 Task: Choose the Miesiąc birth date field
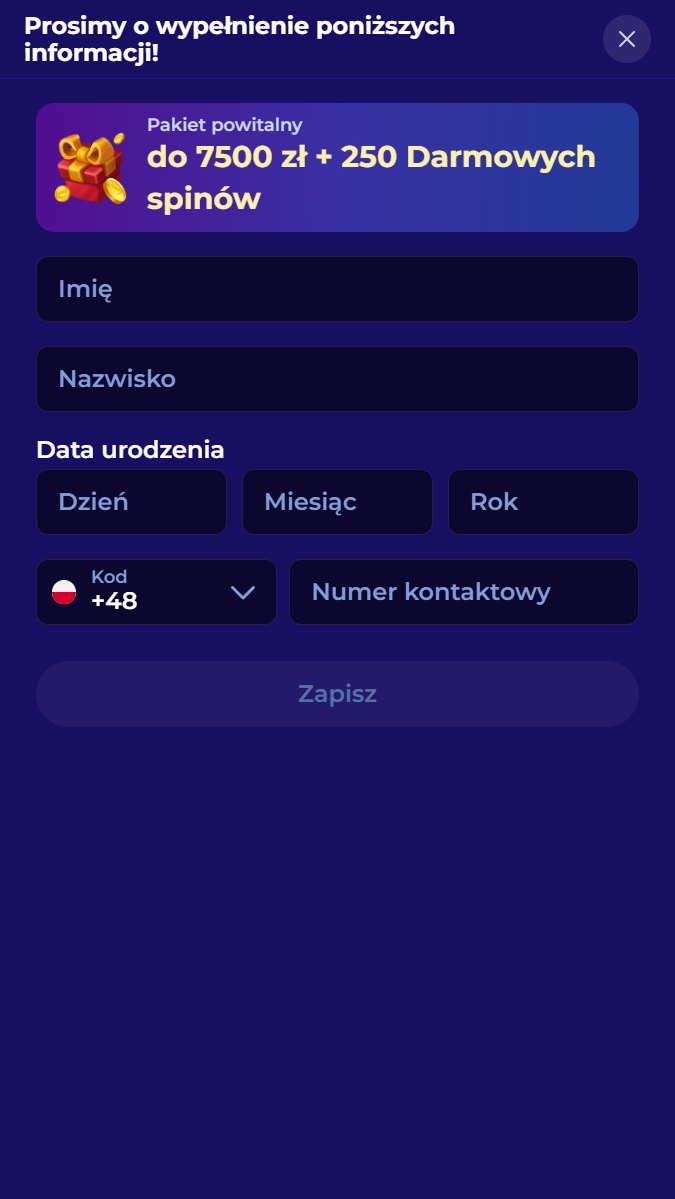coord(337,502)
